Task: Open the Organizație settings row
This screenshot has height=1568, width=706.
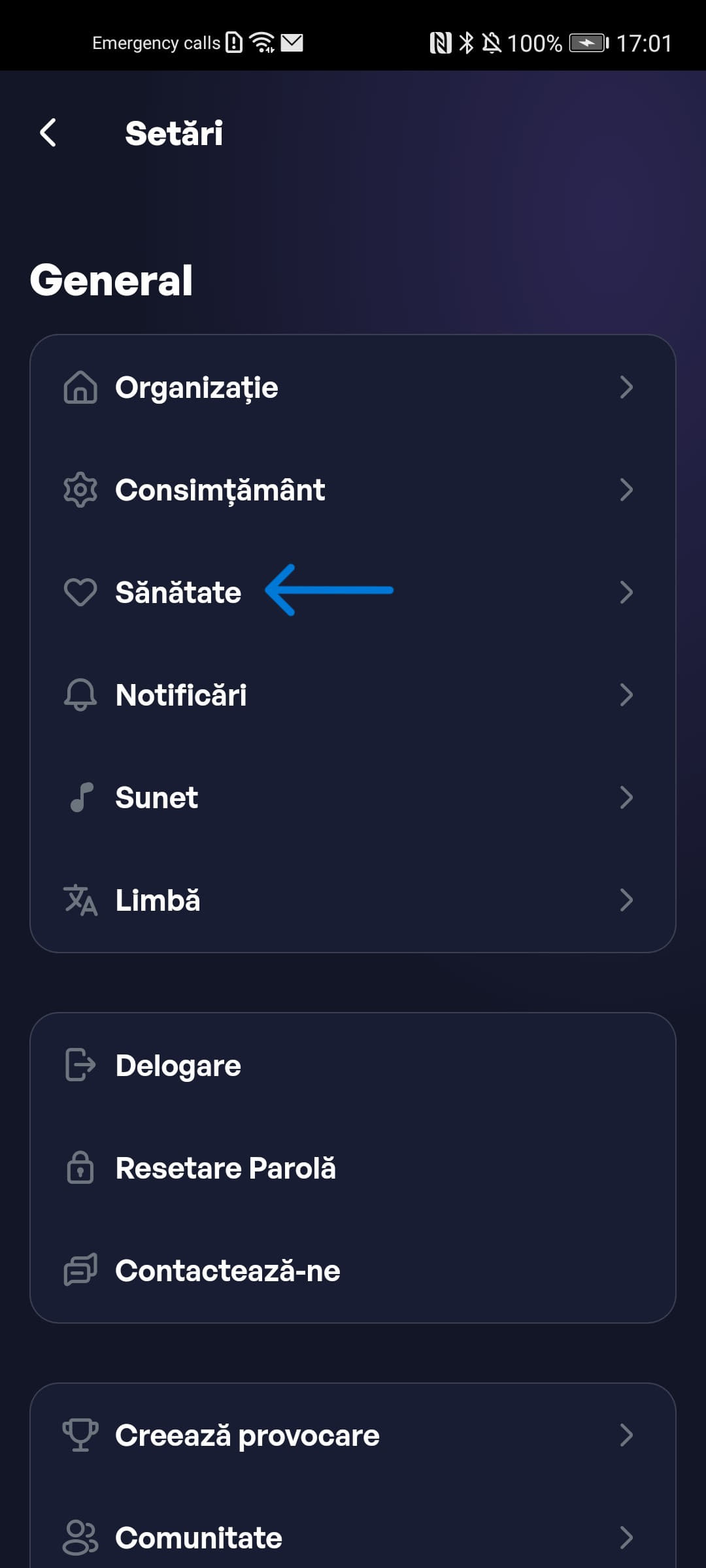Action: click(352, 387)
